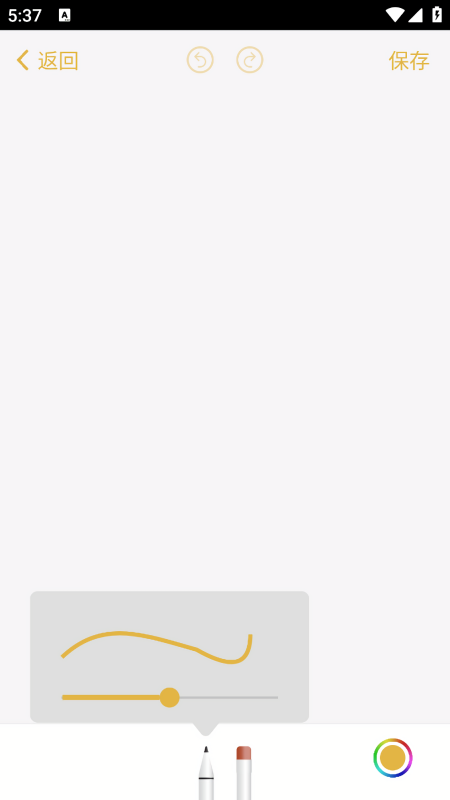Go back with the 返回 button

pos(47,60)
